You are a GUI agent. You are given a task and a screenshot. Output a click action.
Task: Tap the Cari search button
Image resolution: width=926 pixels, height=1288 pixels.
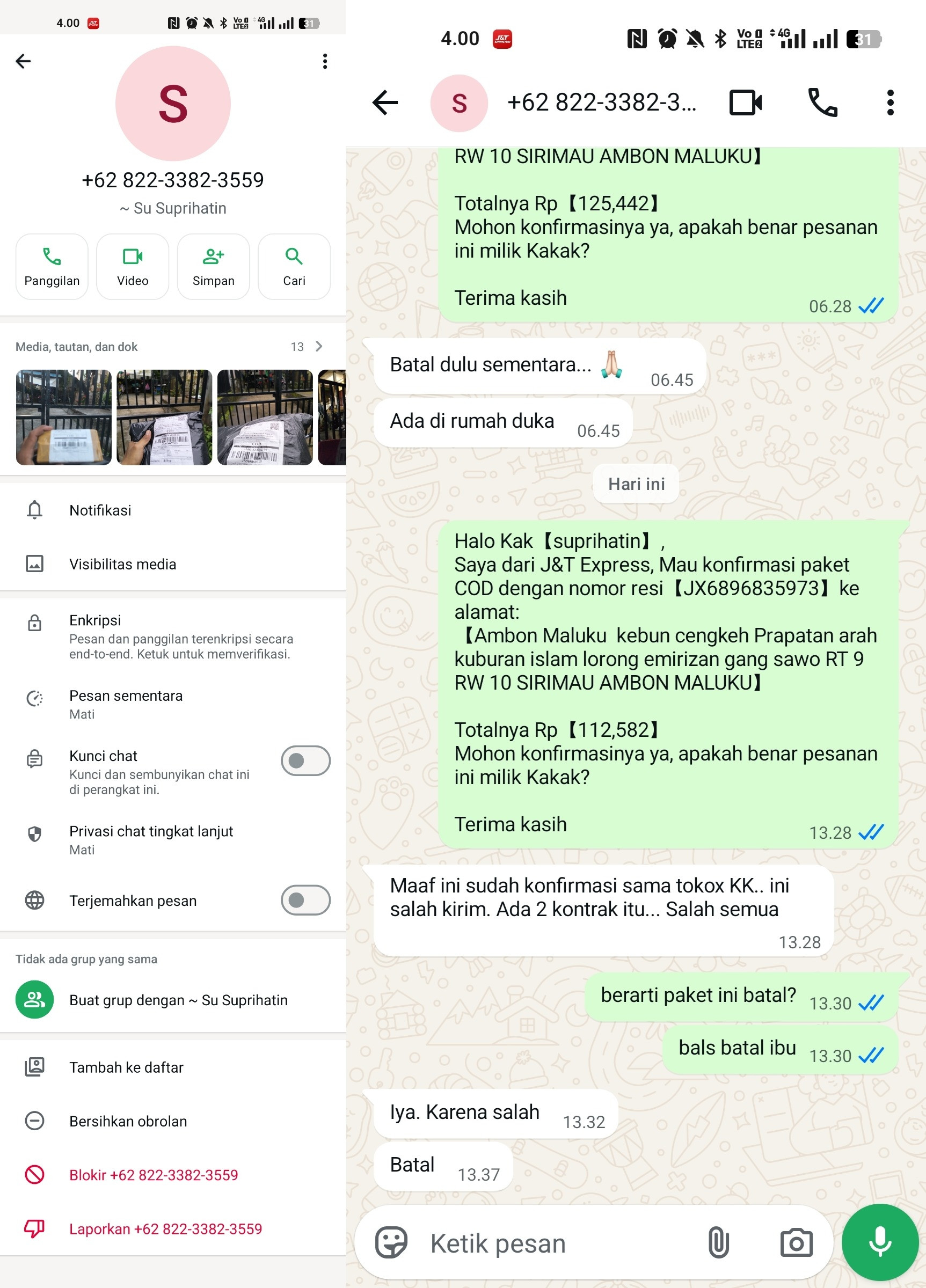click(294, 266)
